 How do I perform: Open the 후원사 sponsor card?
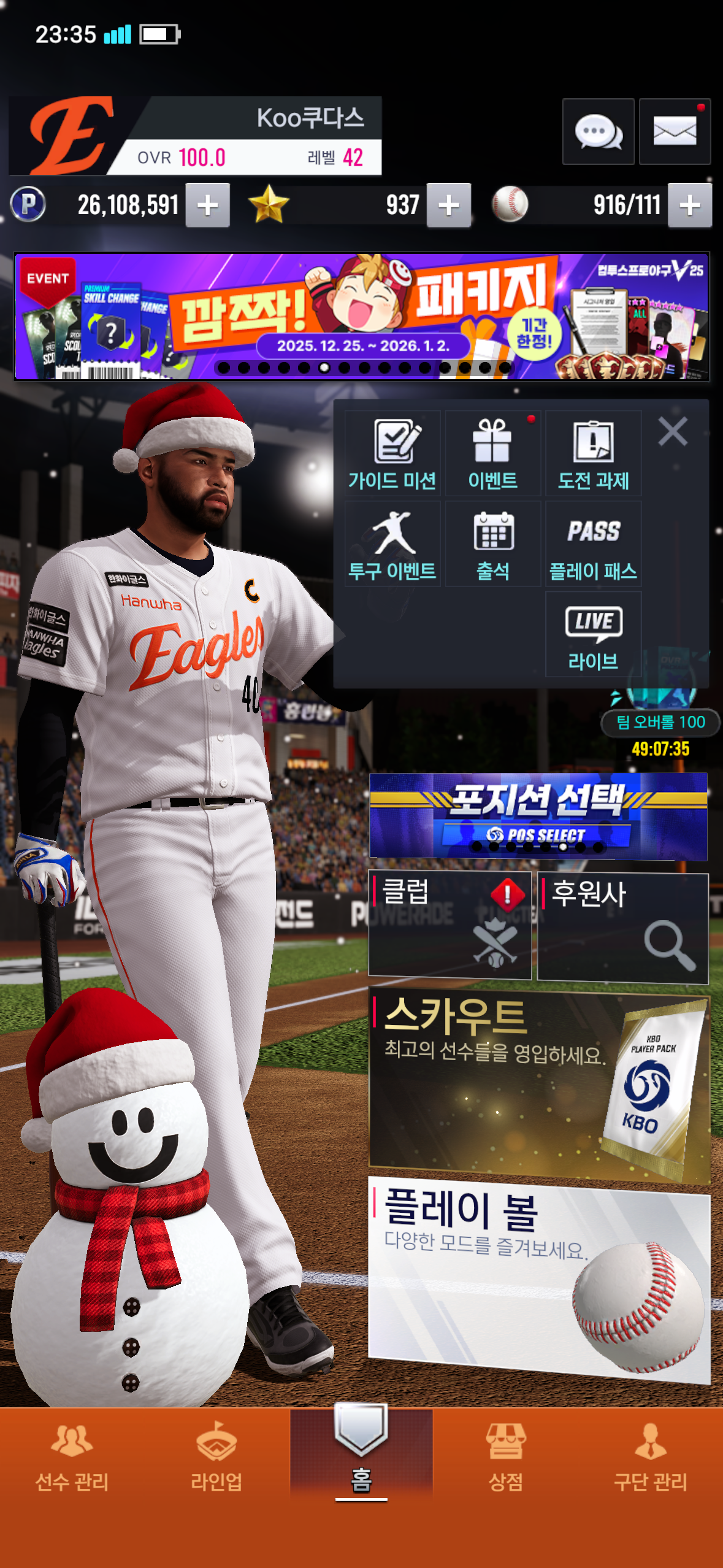622,928
